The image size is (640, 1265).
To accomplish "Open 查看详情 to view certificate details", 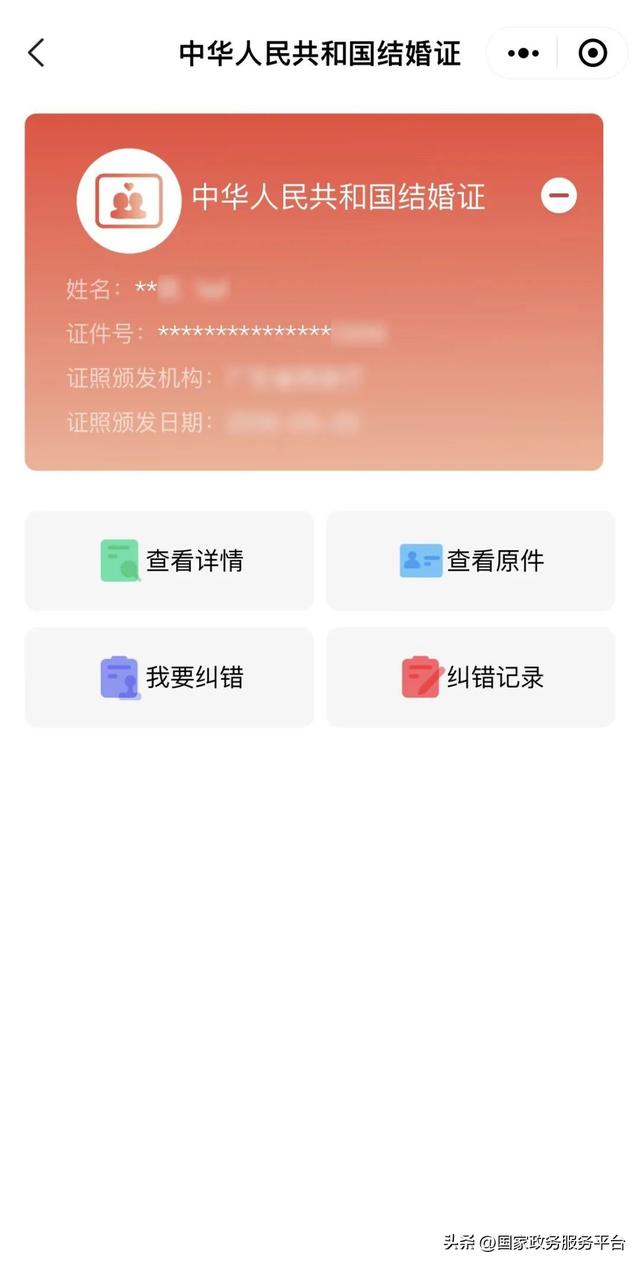I will [x=169, y=561].
